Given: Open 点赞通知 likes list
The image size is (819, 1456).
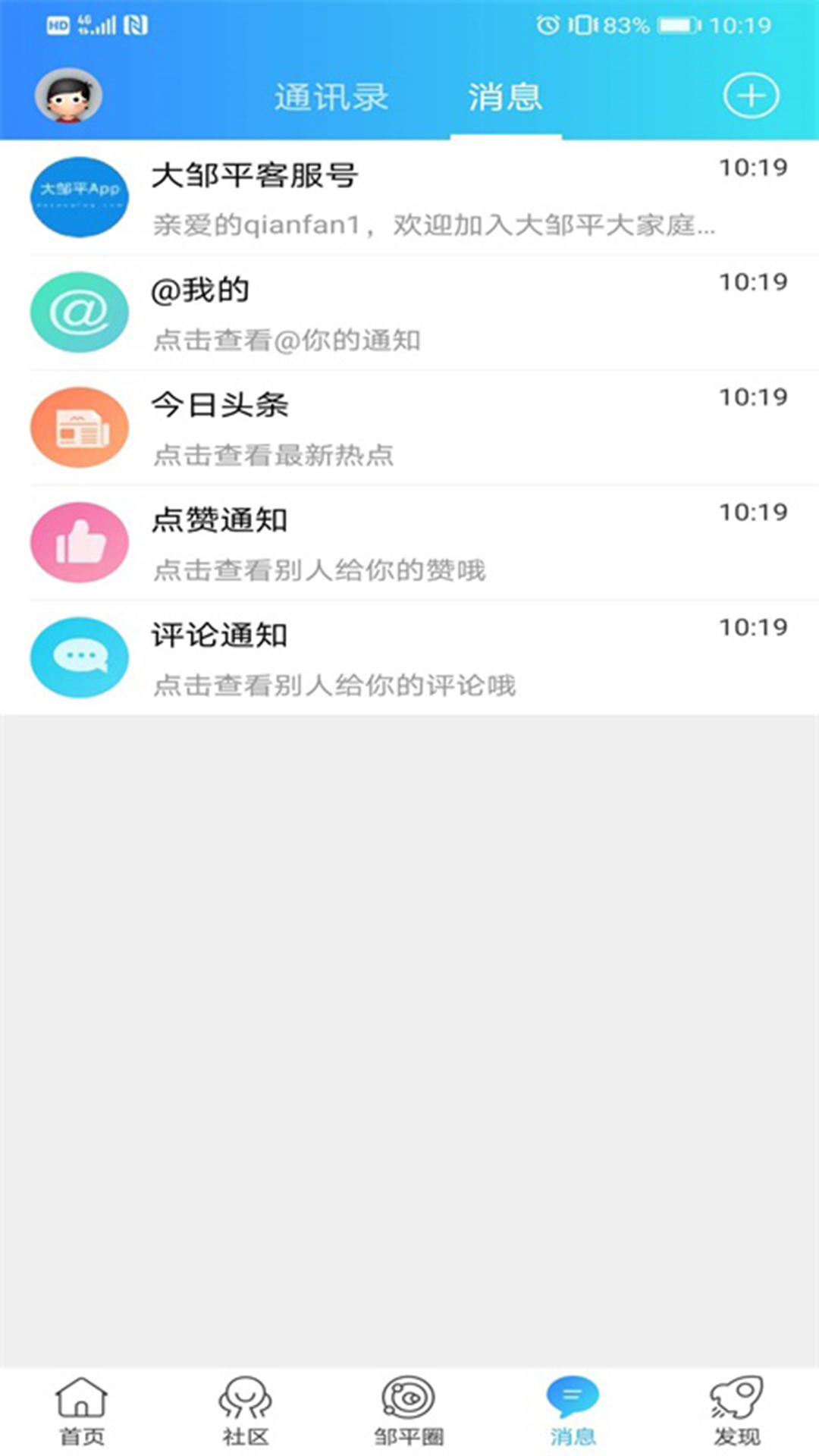Looking at the screenshot, I should [x=409, y=543].
